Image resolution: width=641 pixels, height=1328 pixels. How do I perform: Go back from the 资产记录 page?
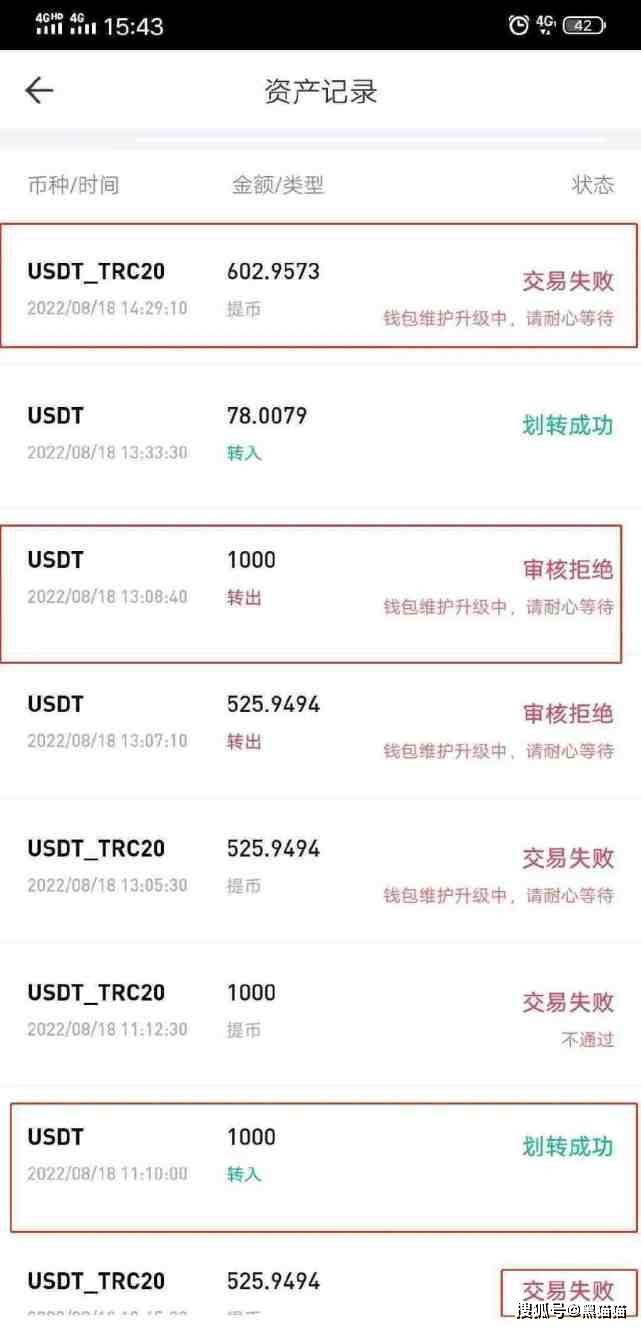click(39, 91)
